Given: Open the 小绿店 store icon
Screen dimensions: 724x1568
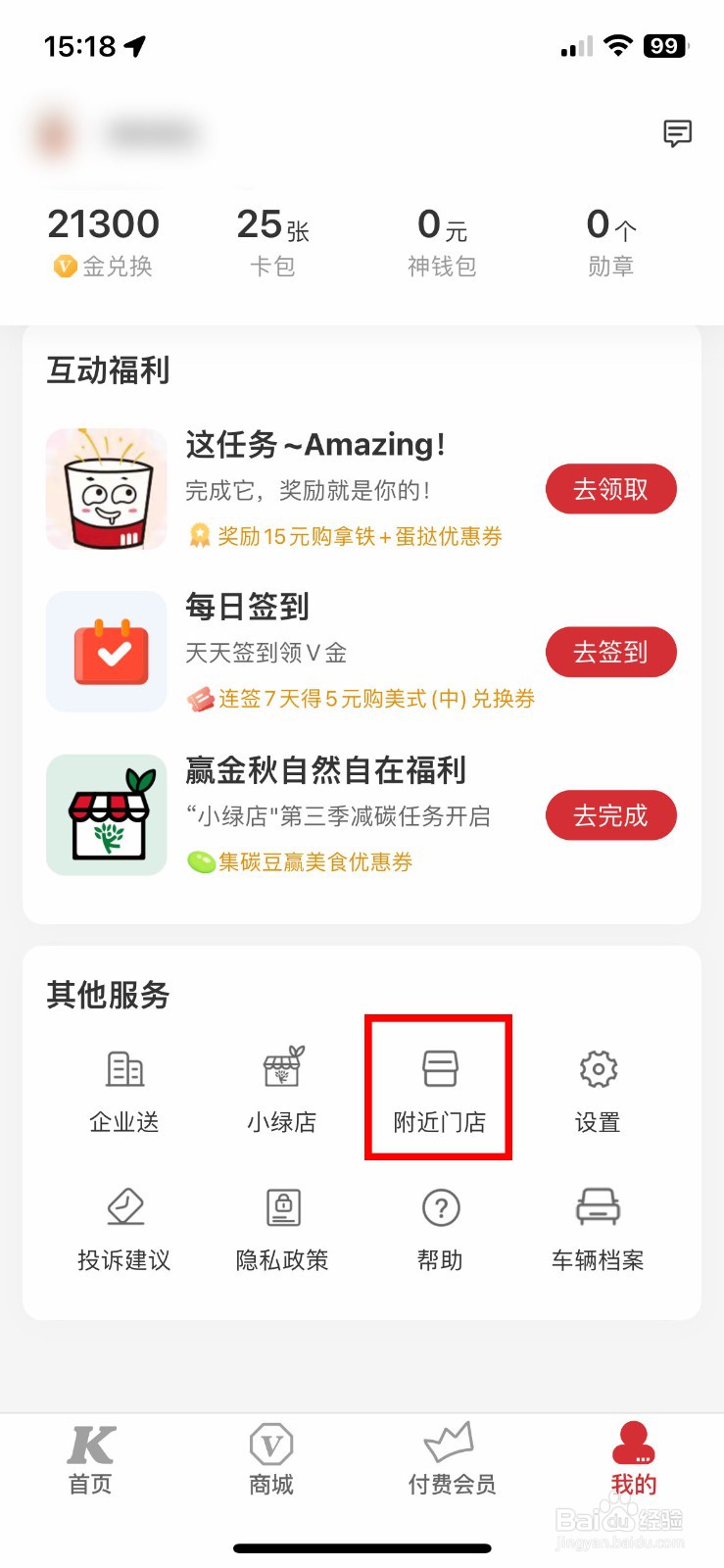Looking at the screenshot, I should [281, 1088].
